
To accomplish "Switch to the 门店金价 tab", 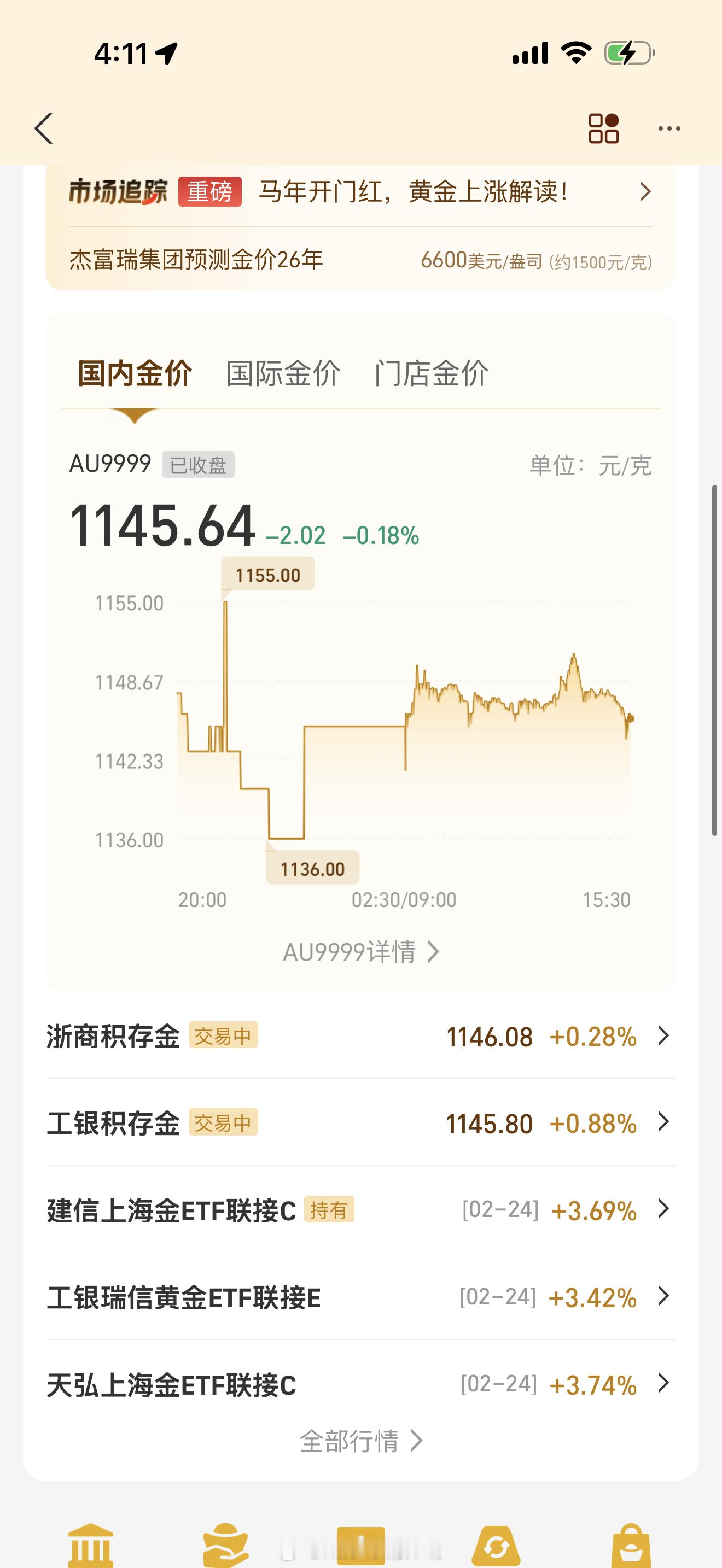I will coord(431,373).
